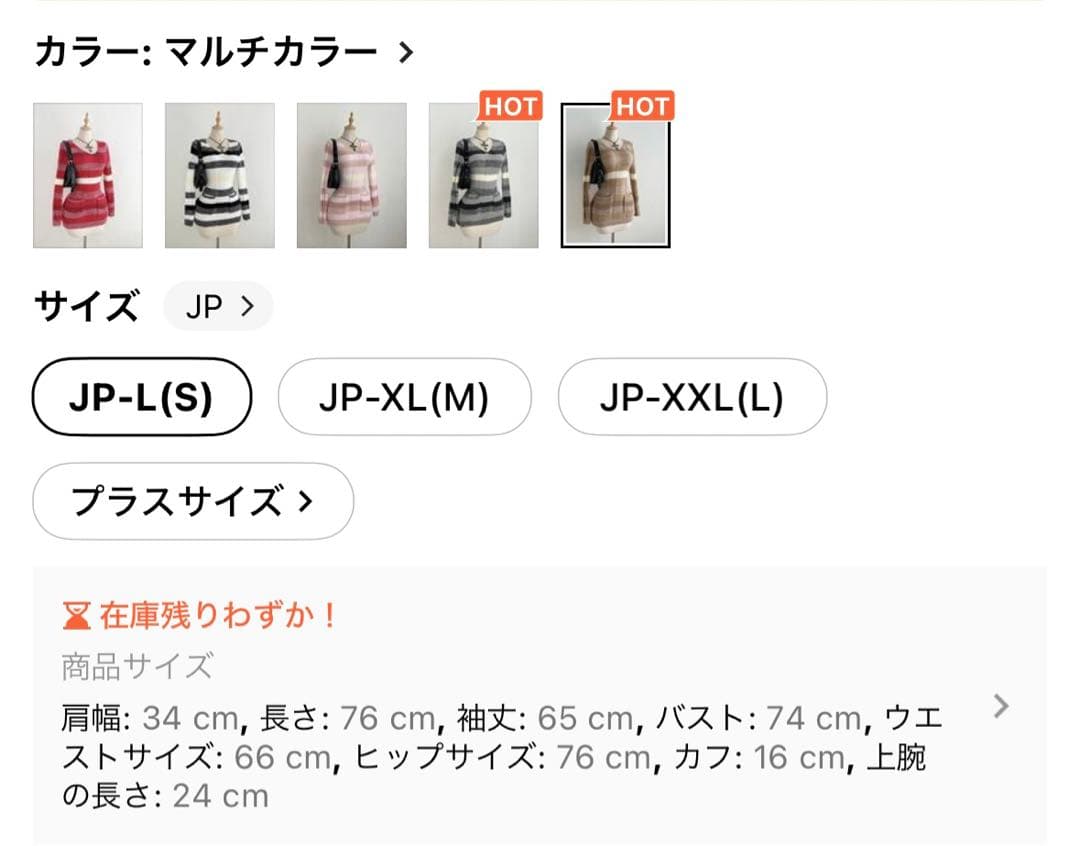Change the JP size region selector
The width and height of the screenshot is (1080, 846).
coord(218,307)
